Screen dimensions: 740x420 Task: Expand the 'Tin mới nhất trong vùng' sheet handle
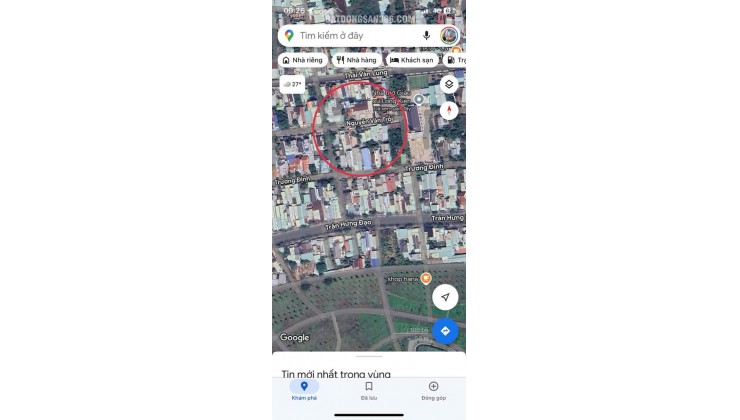point(369,356)
